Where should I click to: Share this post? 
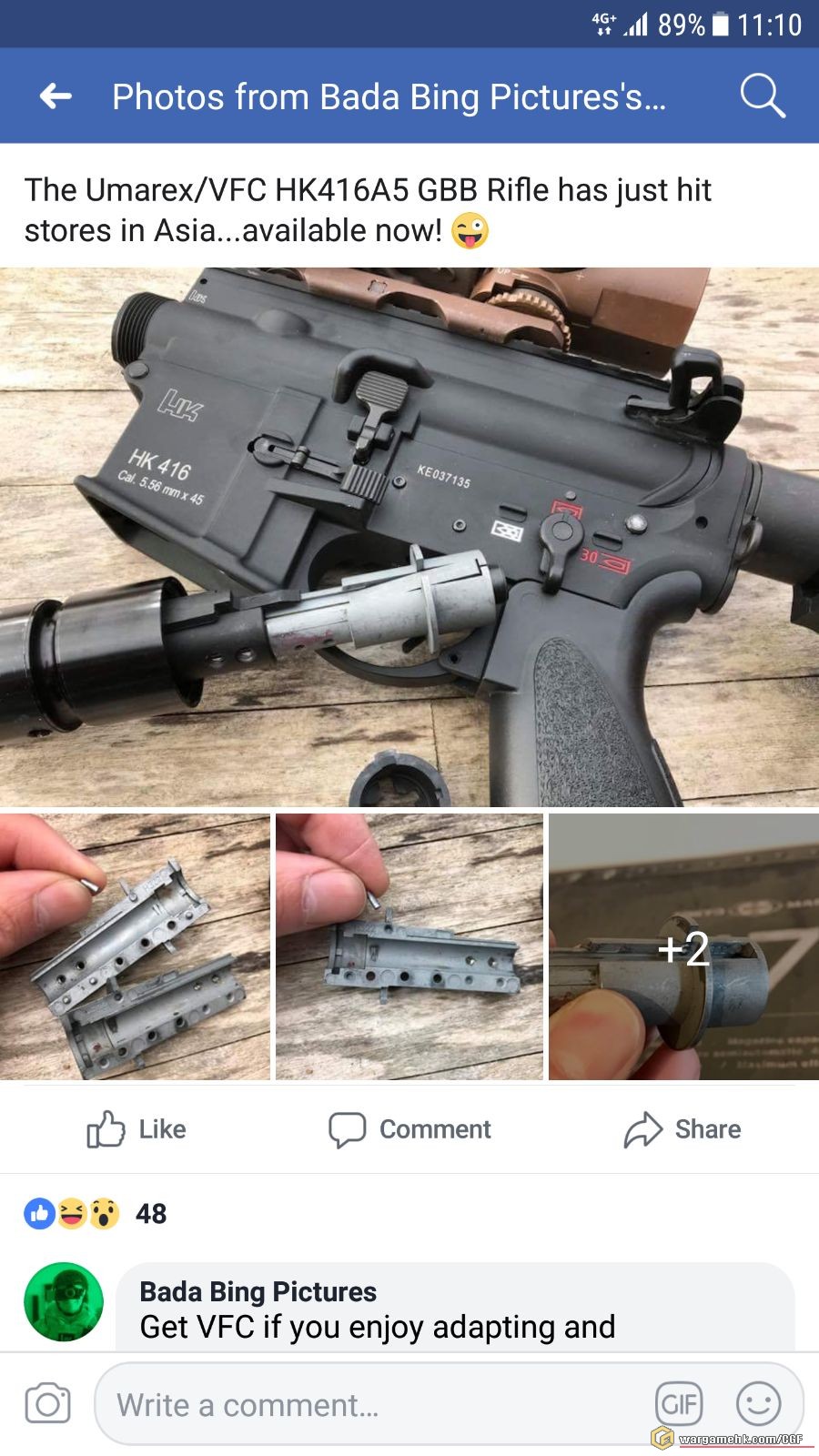pyautogui.click(x=682, y=1129)
